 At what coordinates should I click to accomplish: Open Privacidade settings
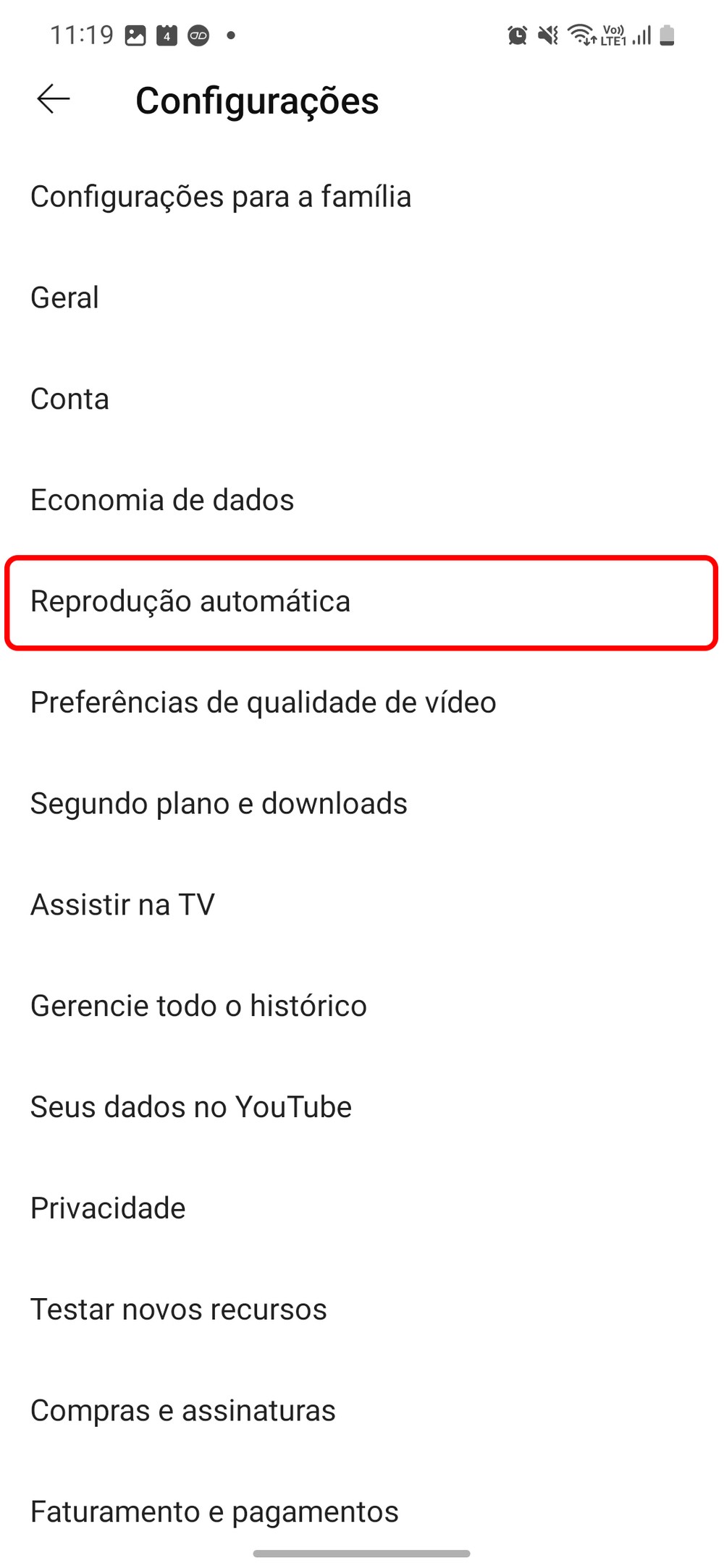click(108, 1208)
